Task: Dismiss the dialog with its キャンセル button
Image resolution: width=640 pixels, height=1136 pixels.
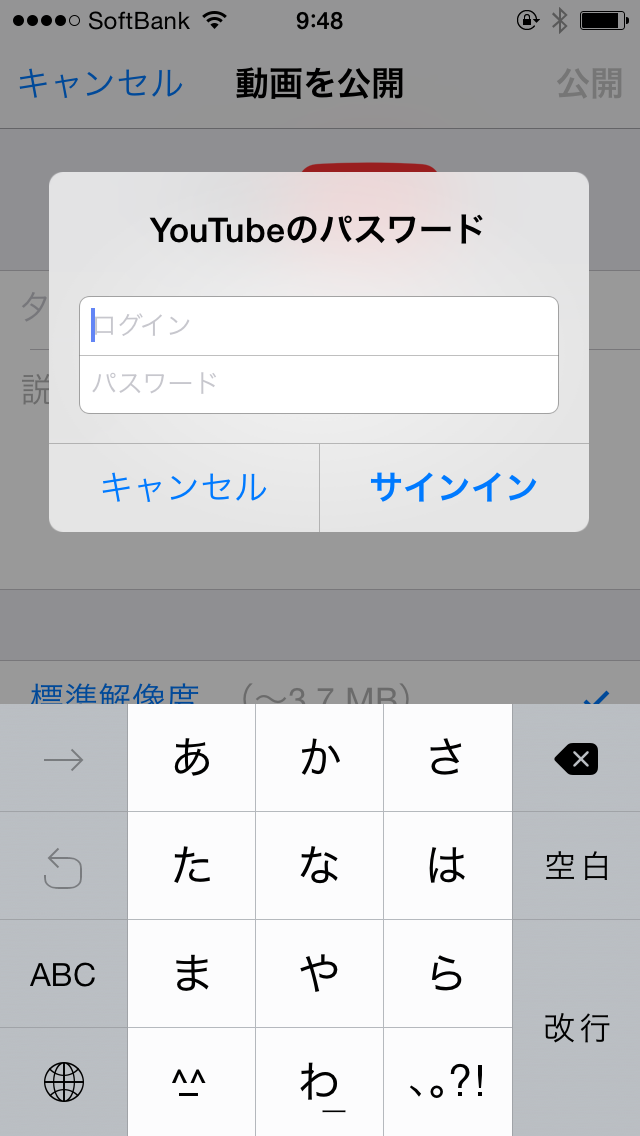Action: coord(184,488)
